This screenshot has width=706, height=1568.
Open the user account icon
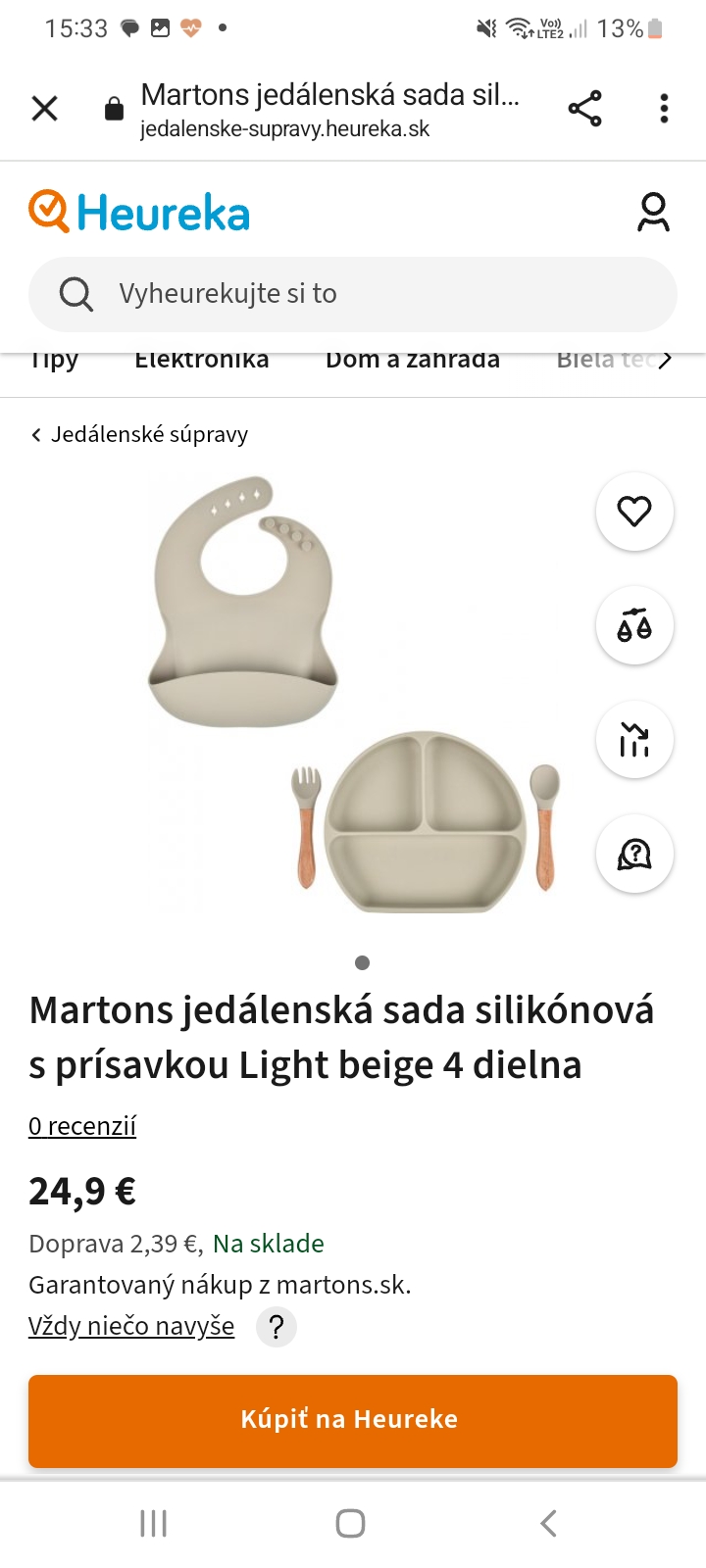[x=653, y=213]
